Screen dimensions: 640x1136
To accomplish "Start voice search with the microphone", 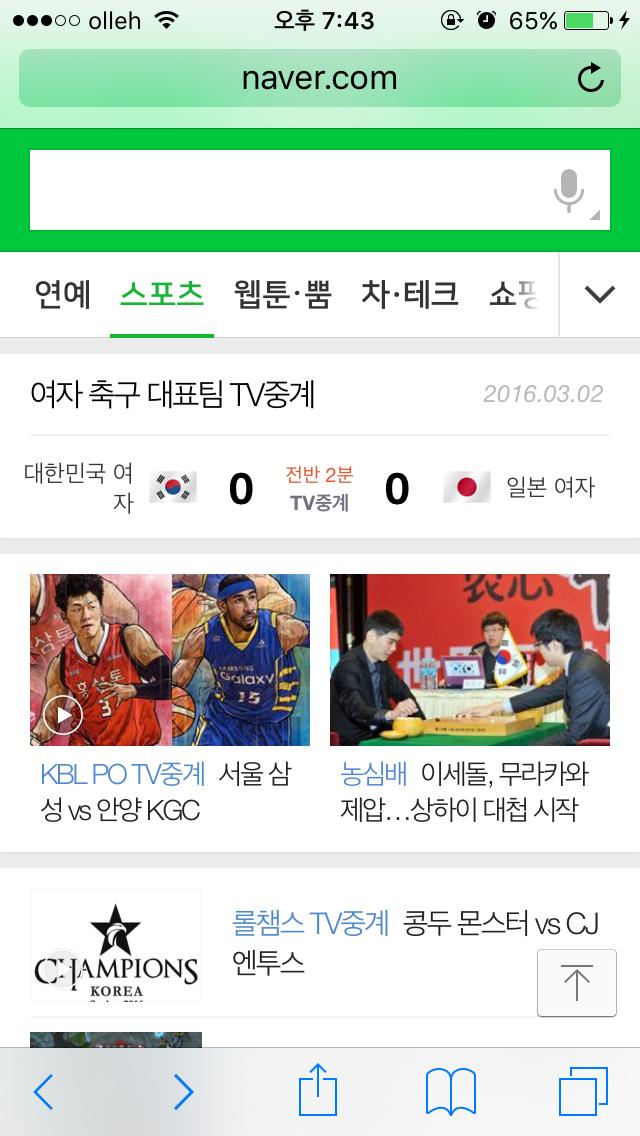I will click(569, 190).
